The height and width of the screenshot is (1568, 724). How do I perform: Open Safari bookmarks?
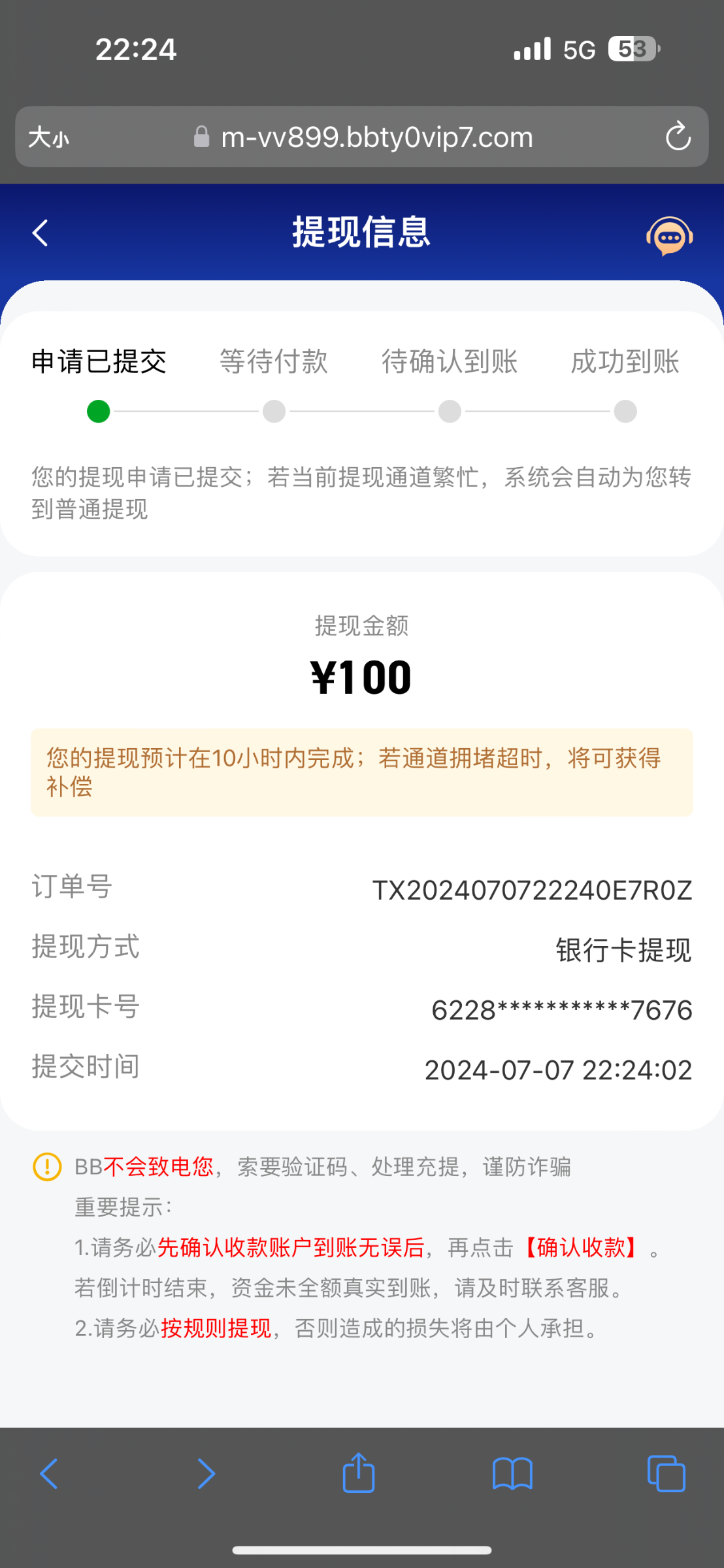pyautogui.click(x=512, y=1474)
